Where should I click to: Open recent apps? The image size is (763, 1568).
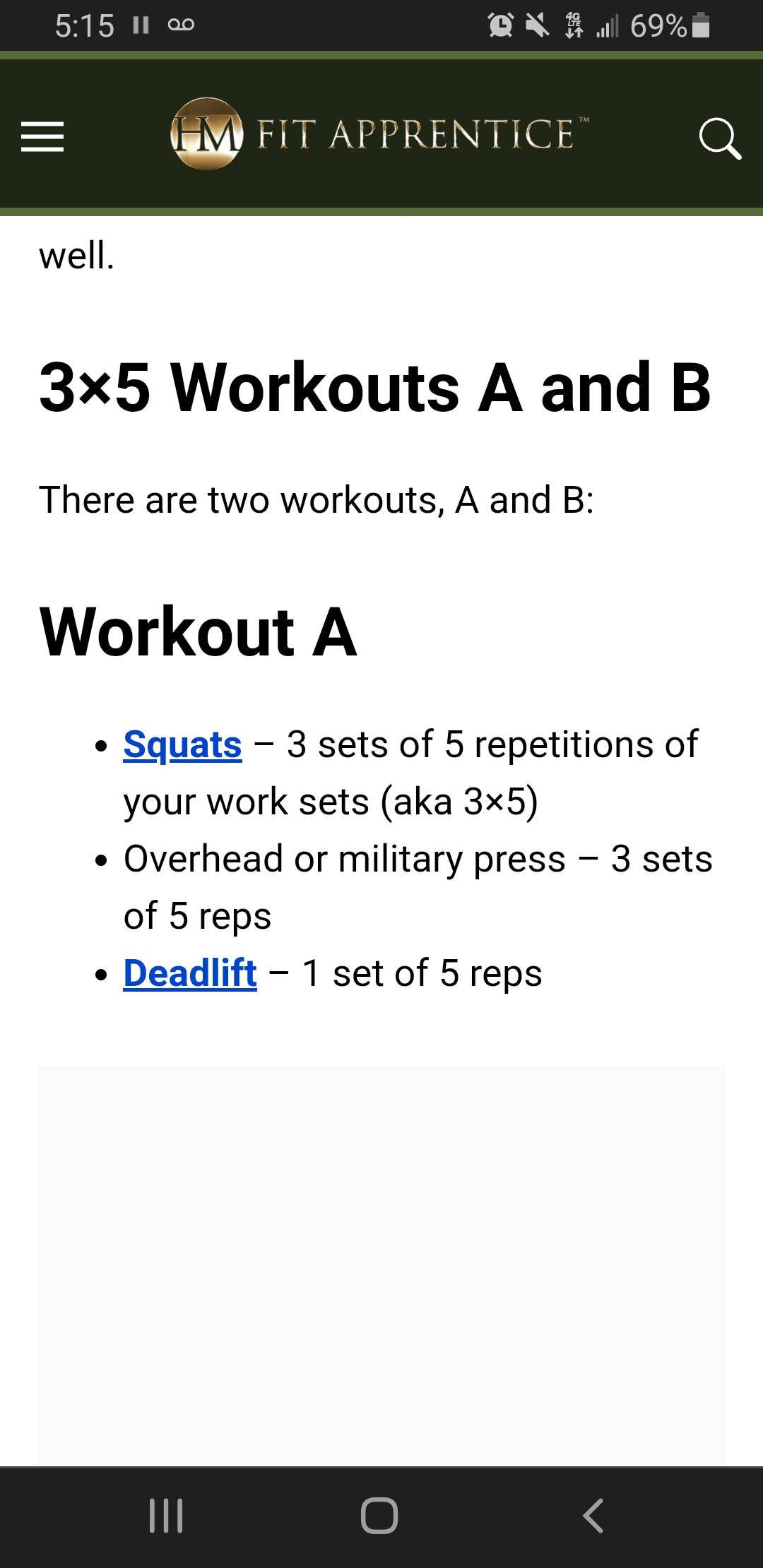[x=166, y=1516]
